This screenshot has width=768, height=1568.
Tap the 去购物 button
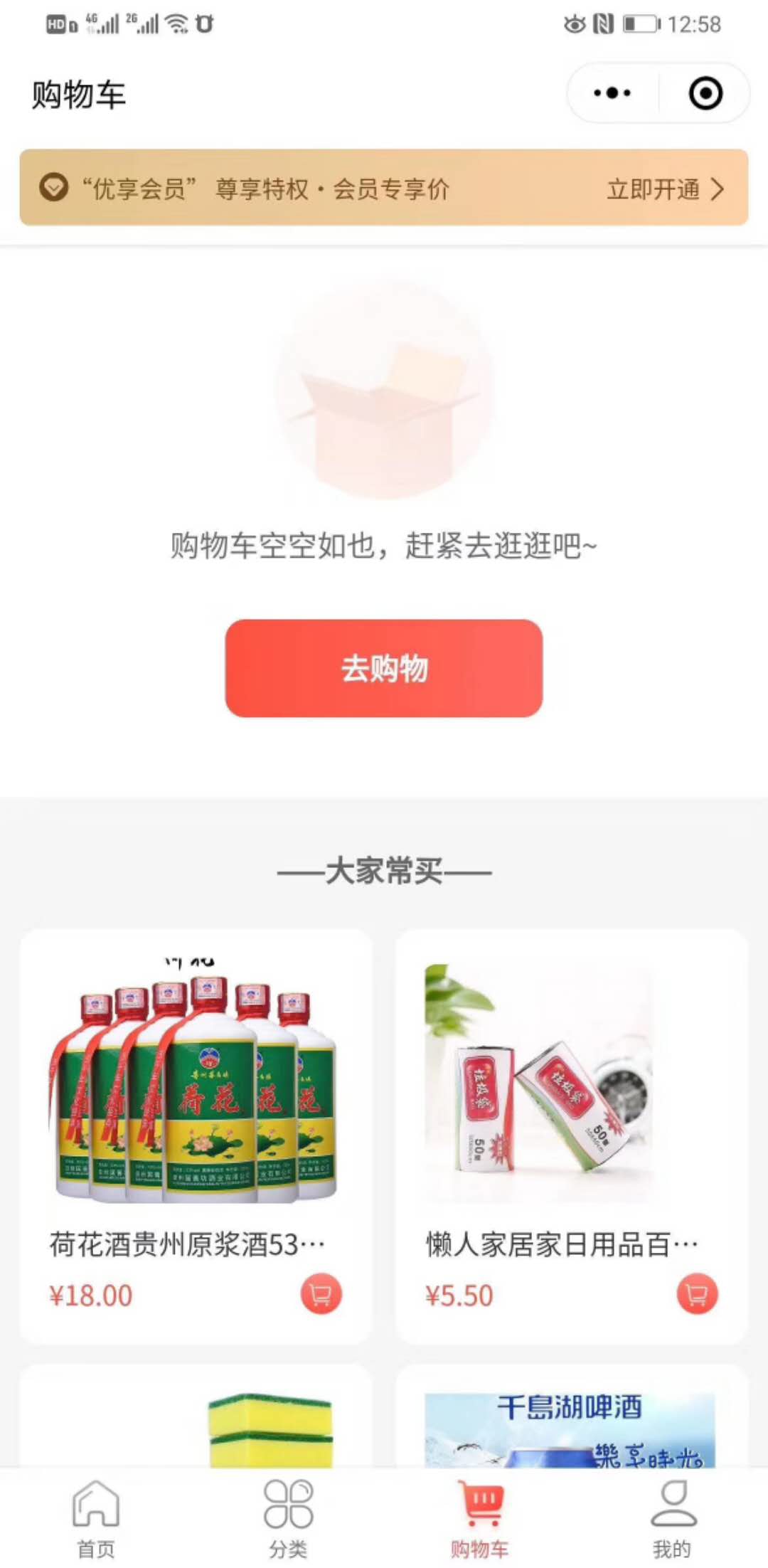coord(384,668)
